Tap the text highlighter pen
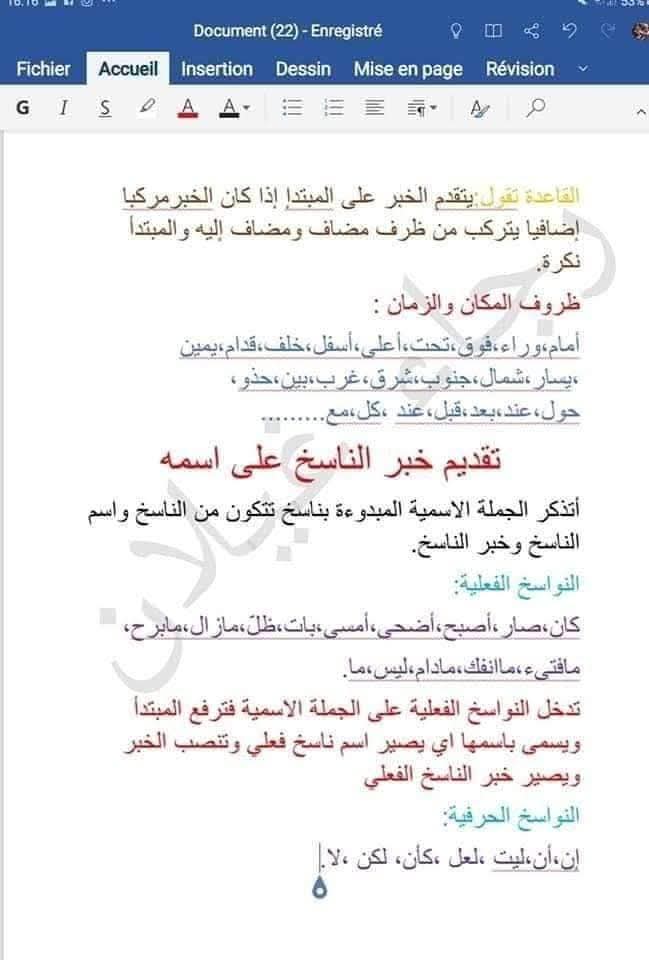The width and height of the screenshot is (649, 960). click(146, 107)
